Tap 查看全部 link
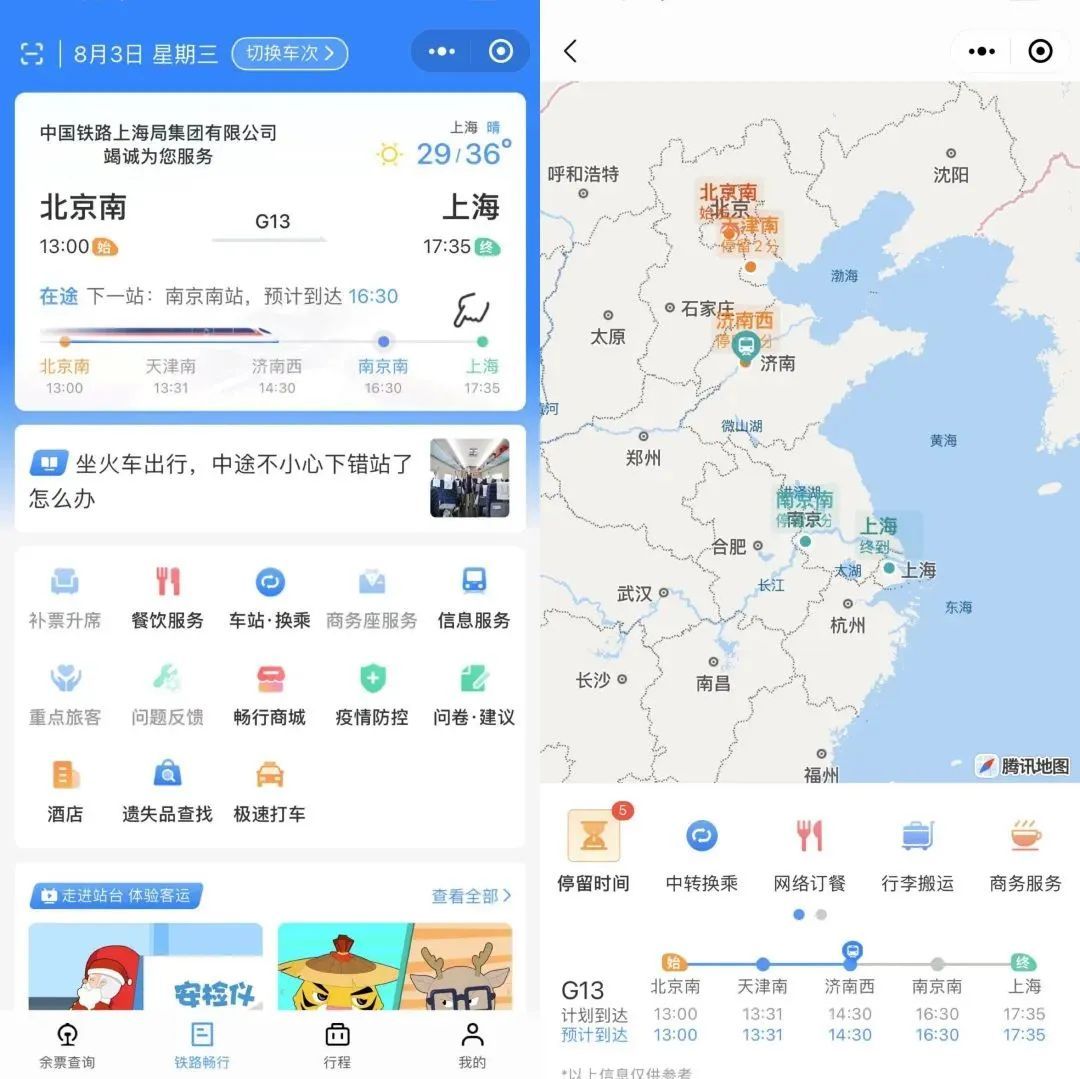The height and width of the screenshot is (1079, 1080). click(x=470, y=896)
